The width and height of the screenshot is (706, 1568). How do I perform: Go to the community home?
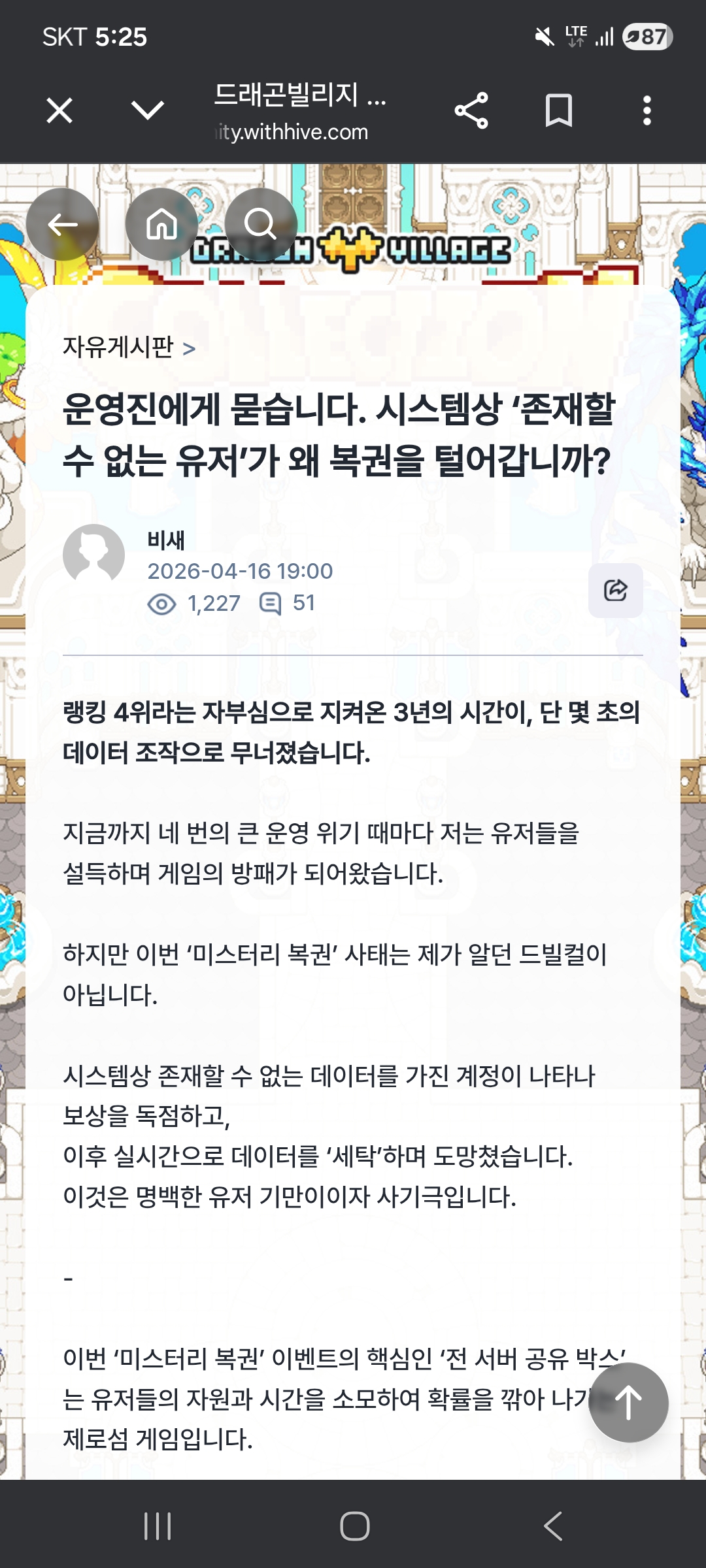point(161,225)
